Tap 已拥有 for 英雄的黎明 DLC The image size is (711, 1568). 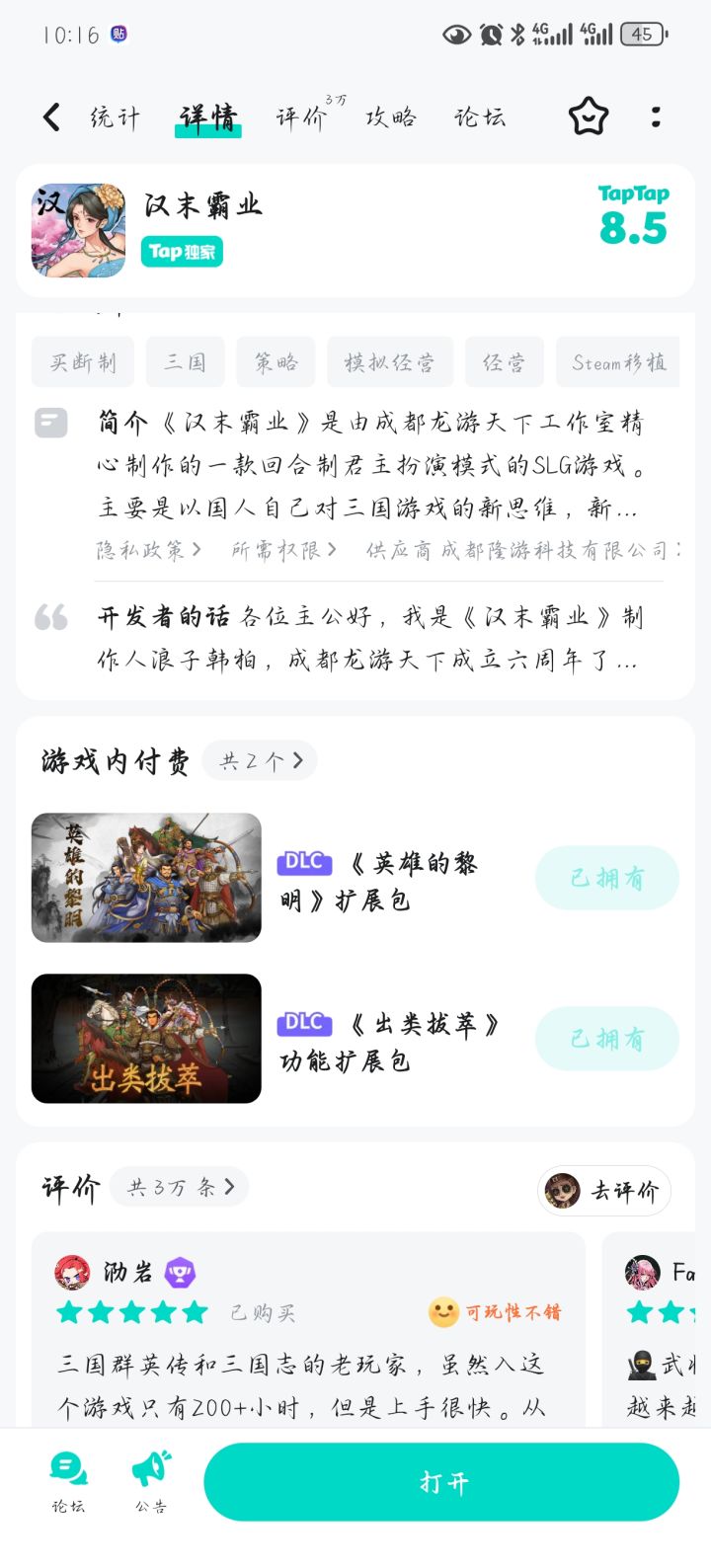pyautogui.click(x=605, y=877)
